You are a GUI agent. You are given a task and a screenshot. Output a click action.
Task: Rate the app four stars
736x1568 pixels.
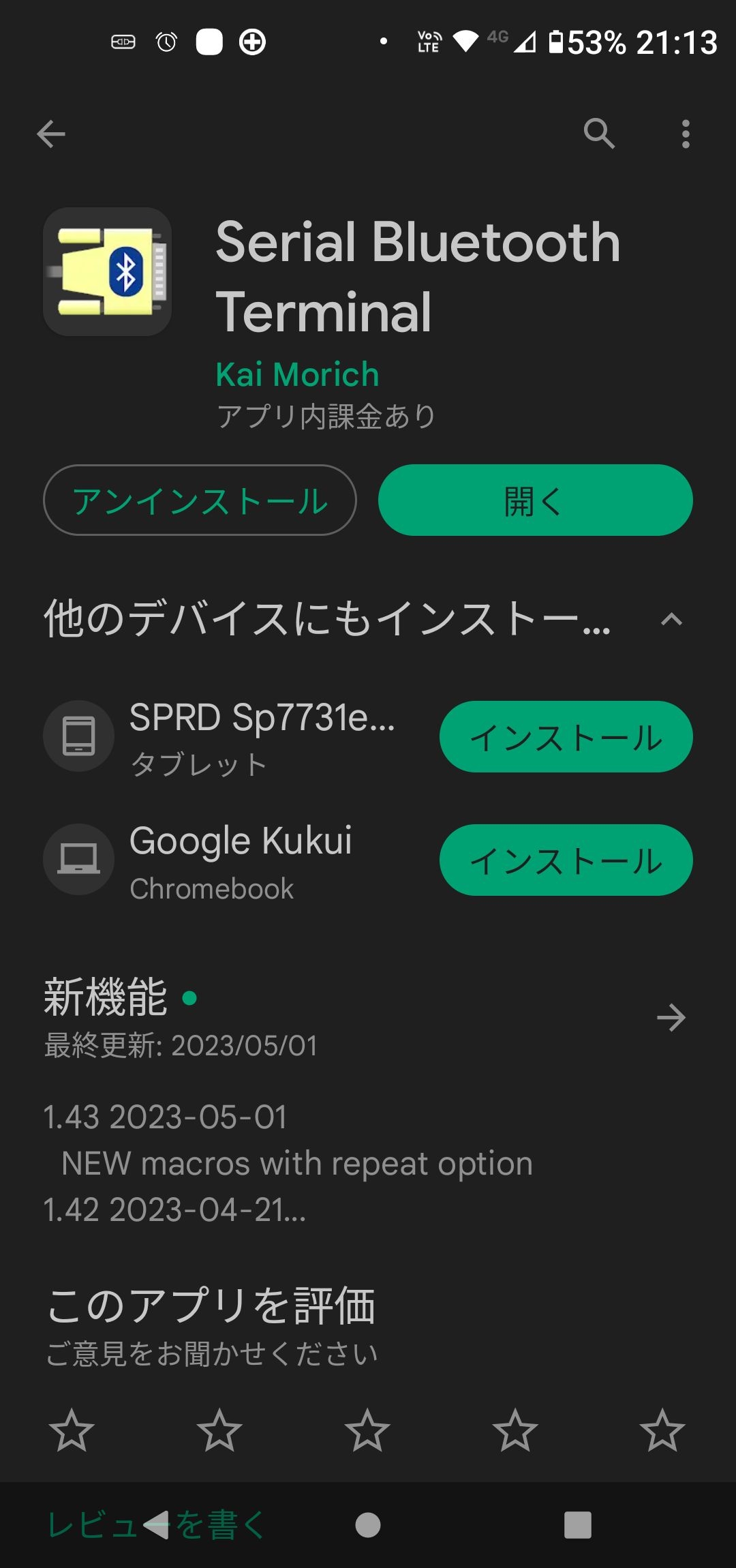tap(515, 1430)
